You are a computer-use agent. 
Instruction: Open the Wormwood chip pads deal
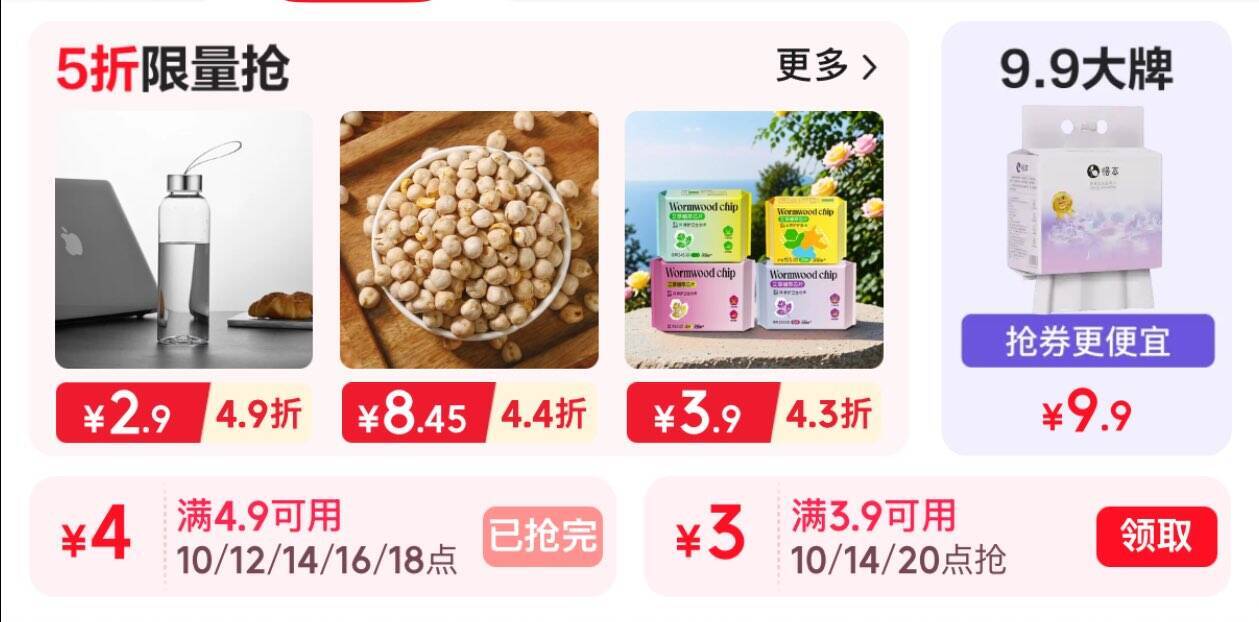click(754, 240)
